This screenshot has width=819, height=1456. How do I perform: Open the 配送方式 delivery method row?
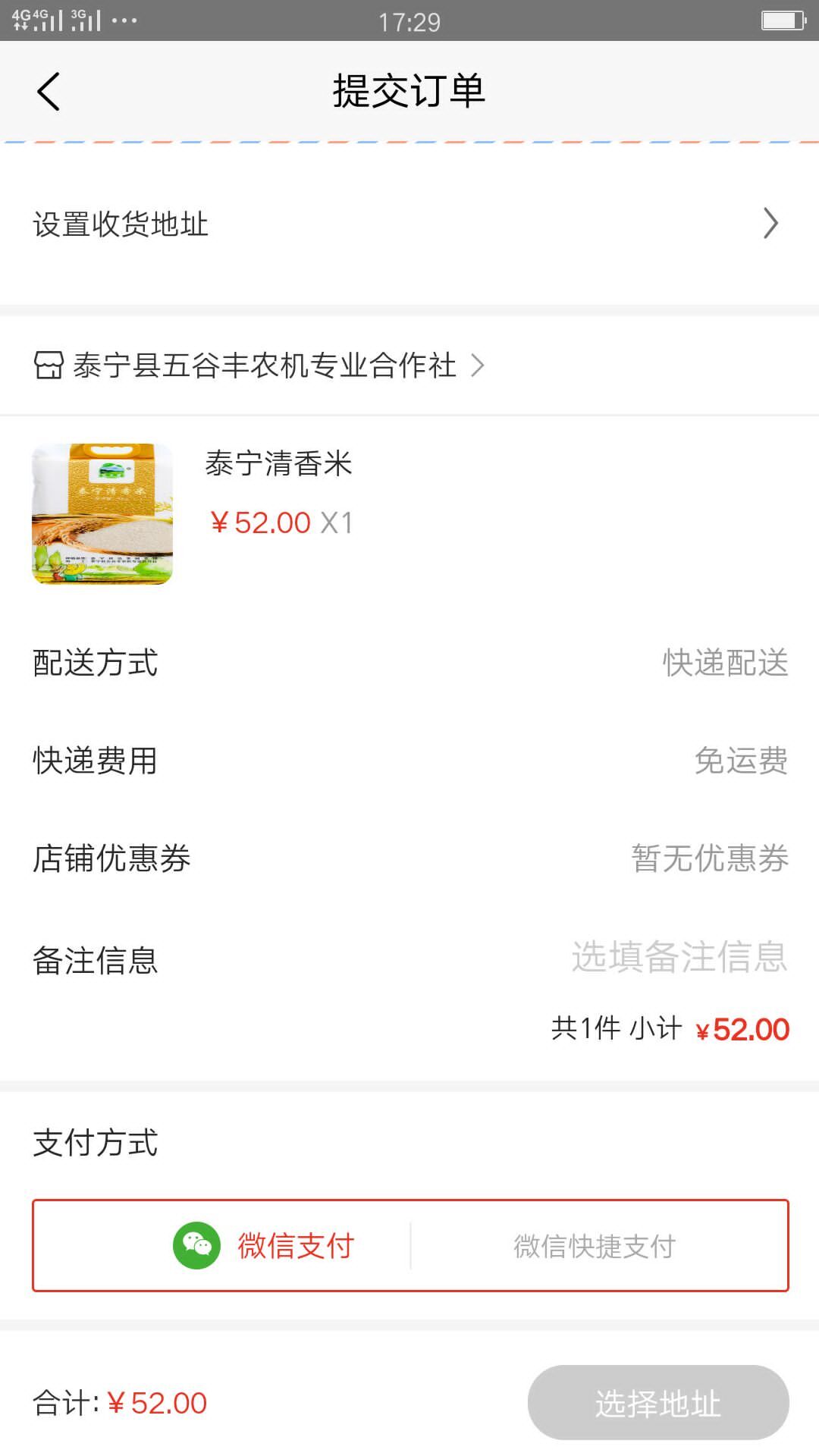pos(409,663)
